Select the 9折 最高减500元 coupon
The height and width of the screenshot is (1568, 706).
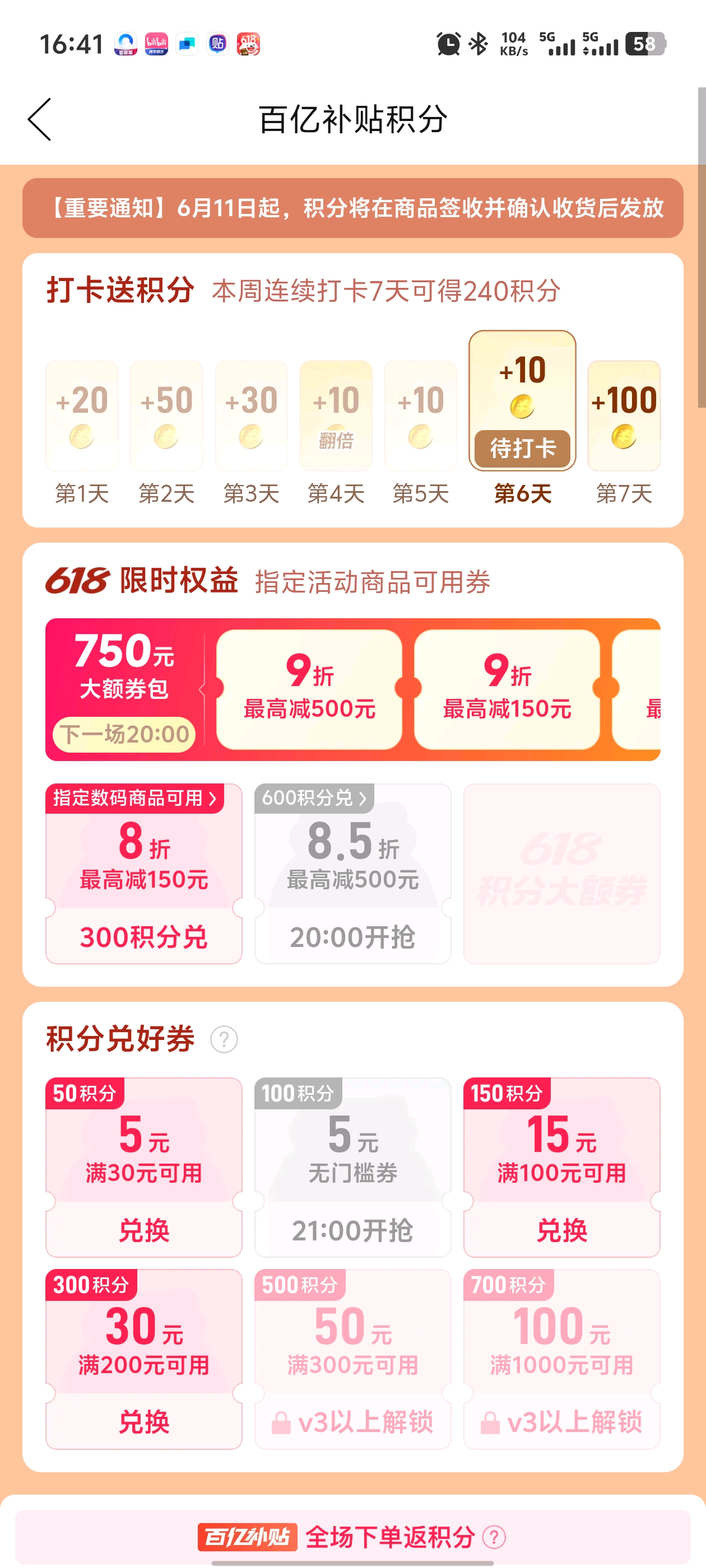click(309, 688)
